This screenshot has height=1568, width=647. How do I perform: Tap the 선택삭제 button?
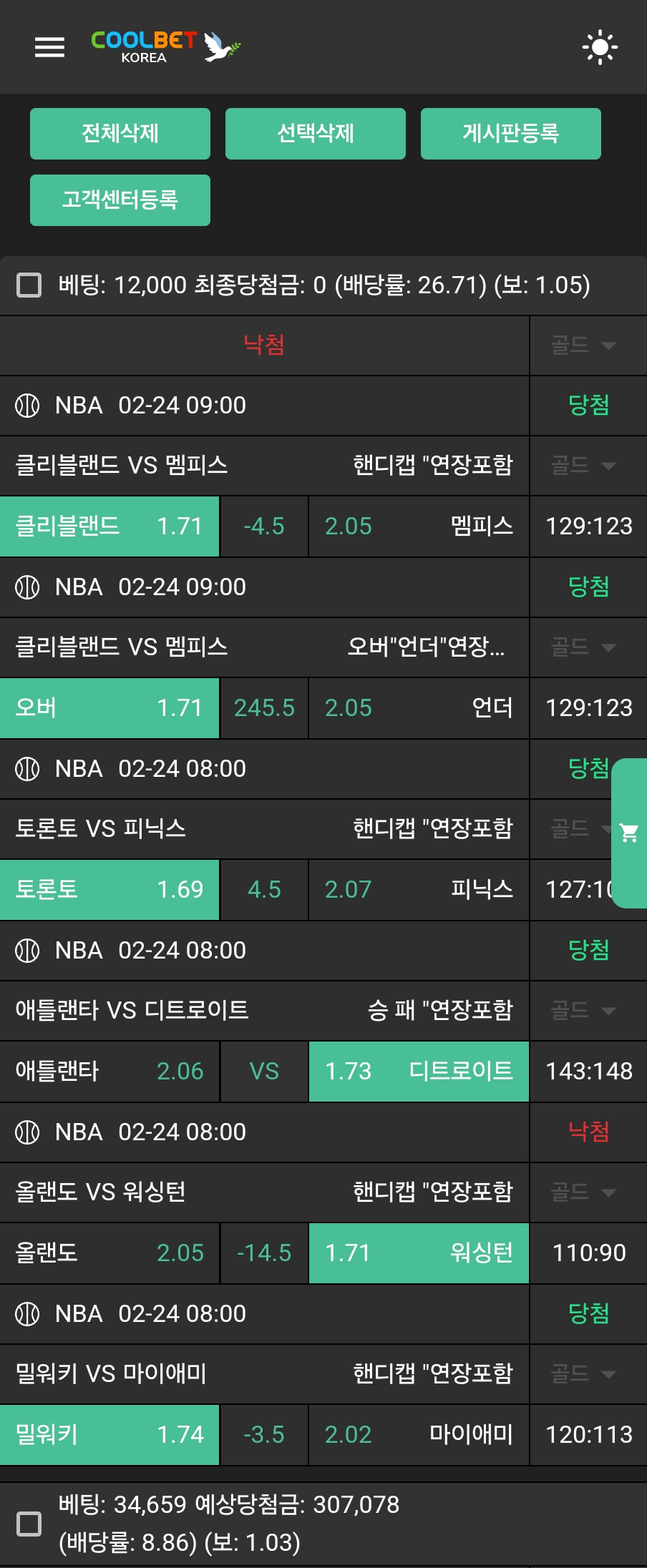tap(316, 134)
